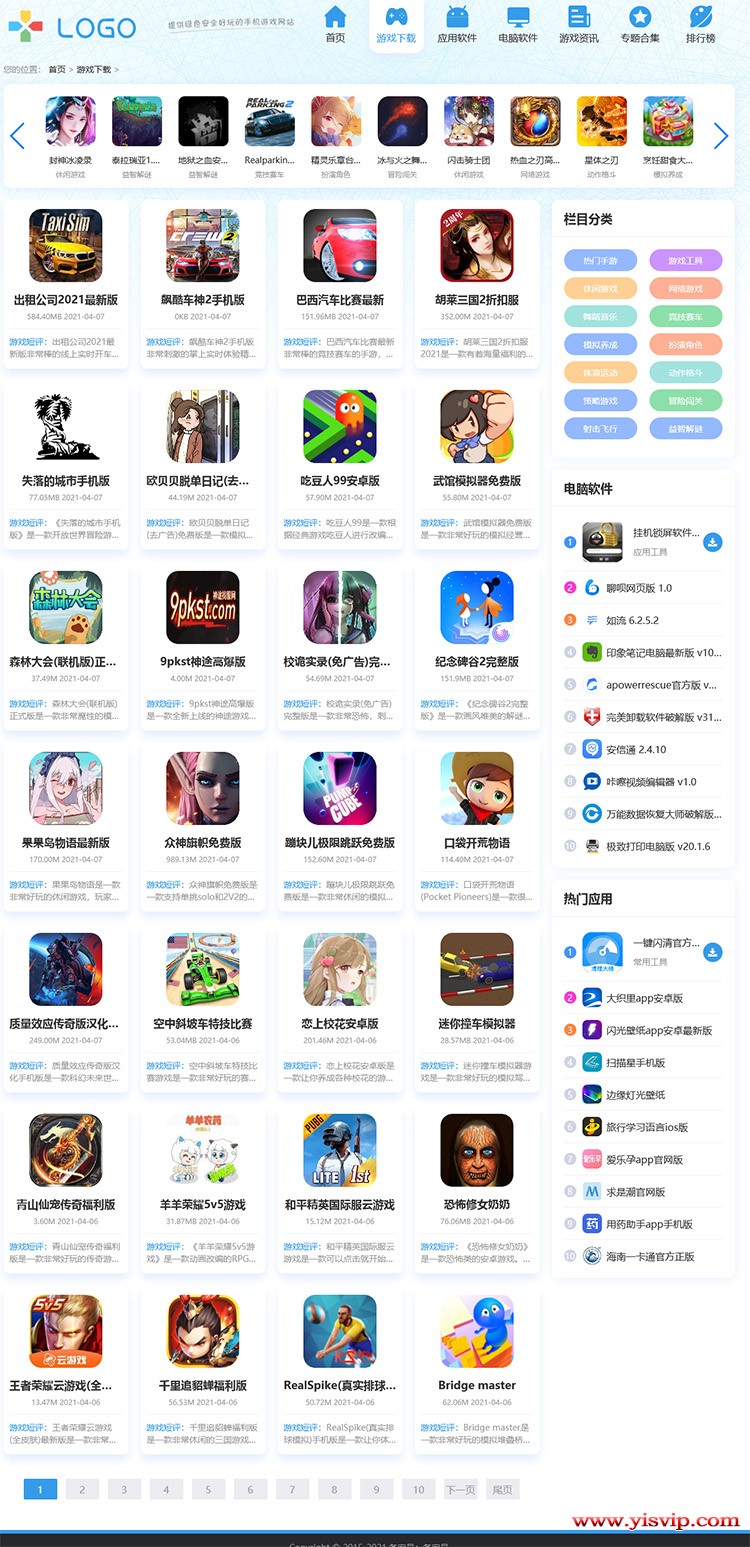Switch to the 首页 nav tab
This screenshot has width=750, height=1547.
click(335, 25)
